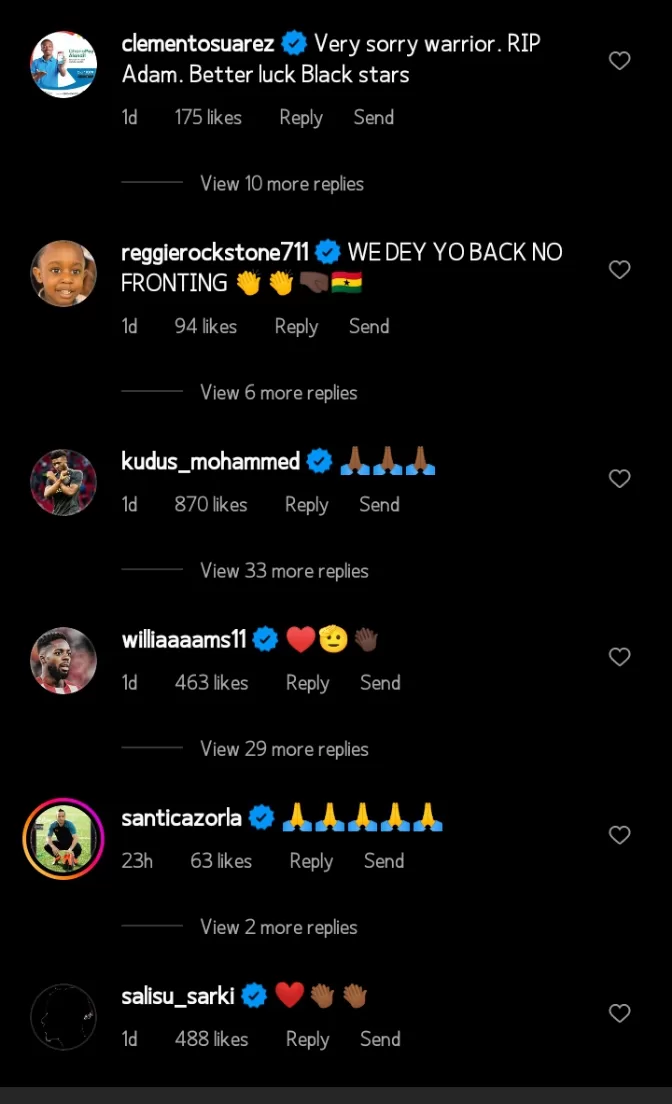Expand View 10 more replies
The width and height of the screenshot is (672, 1104).
(281, 184)
